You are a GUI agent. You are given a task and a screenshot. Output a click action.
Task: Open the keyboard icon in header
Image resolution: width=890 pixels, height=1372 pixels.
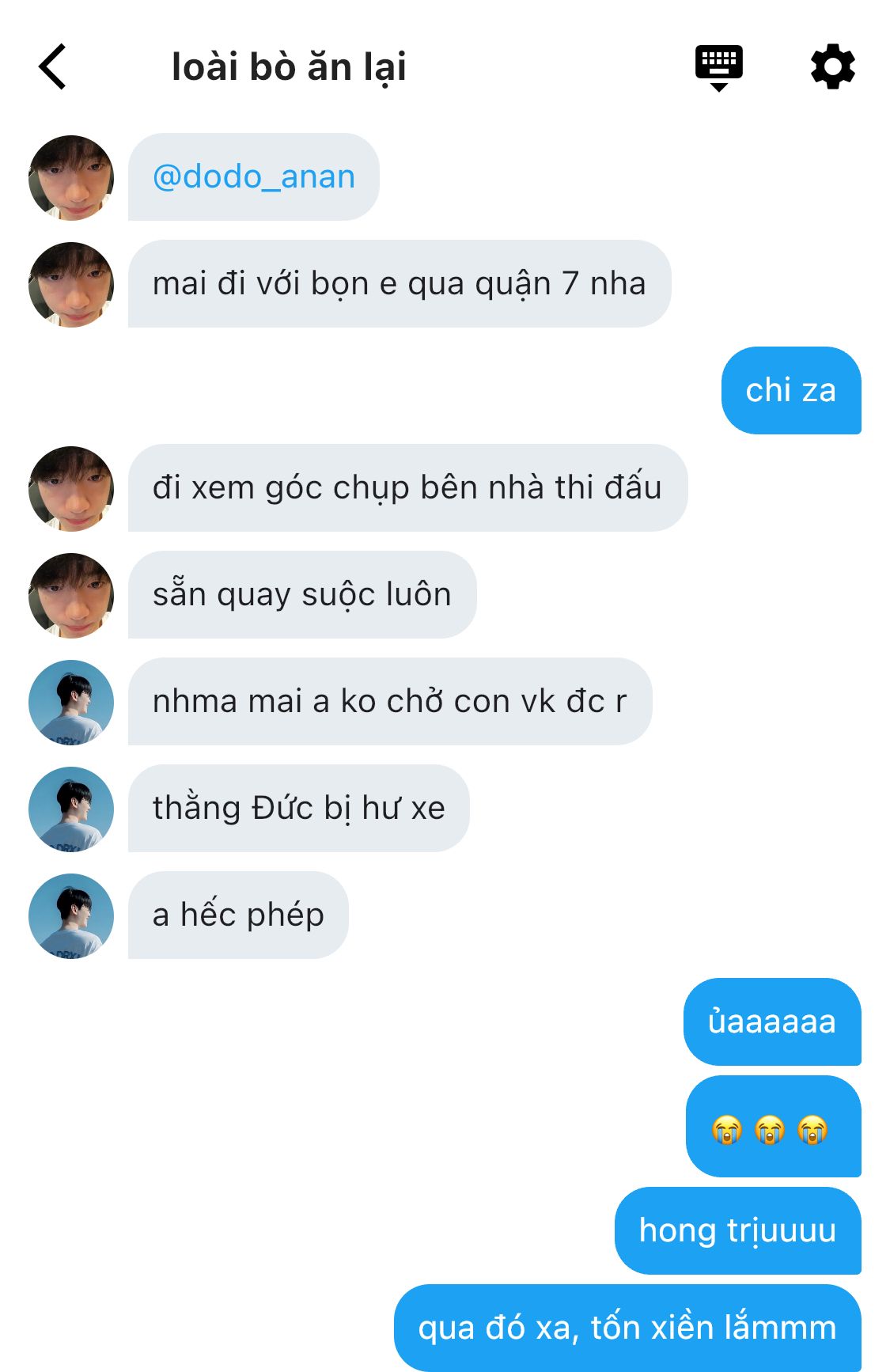(x=718, y=67)
